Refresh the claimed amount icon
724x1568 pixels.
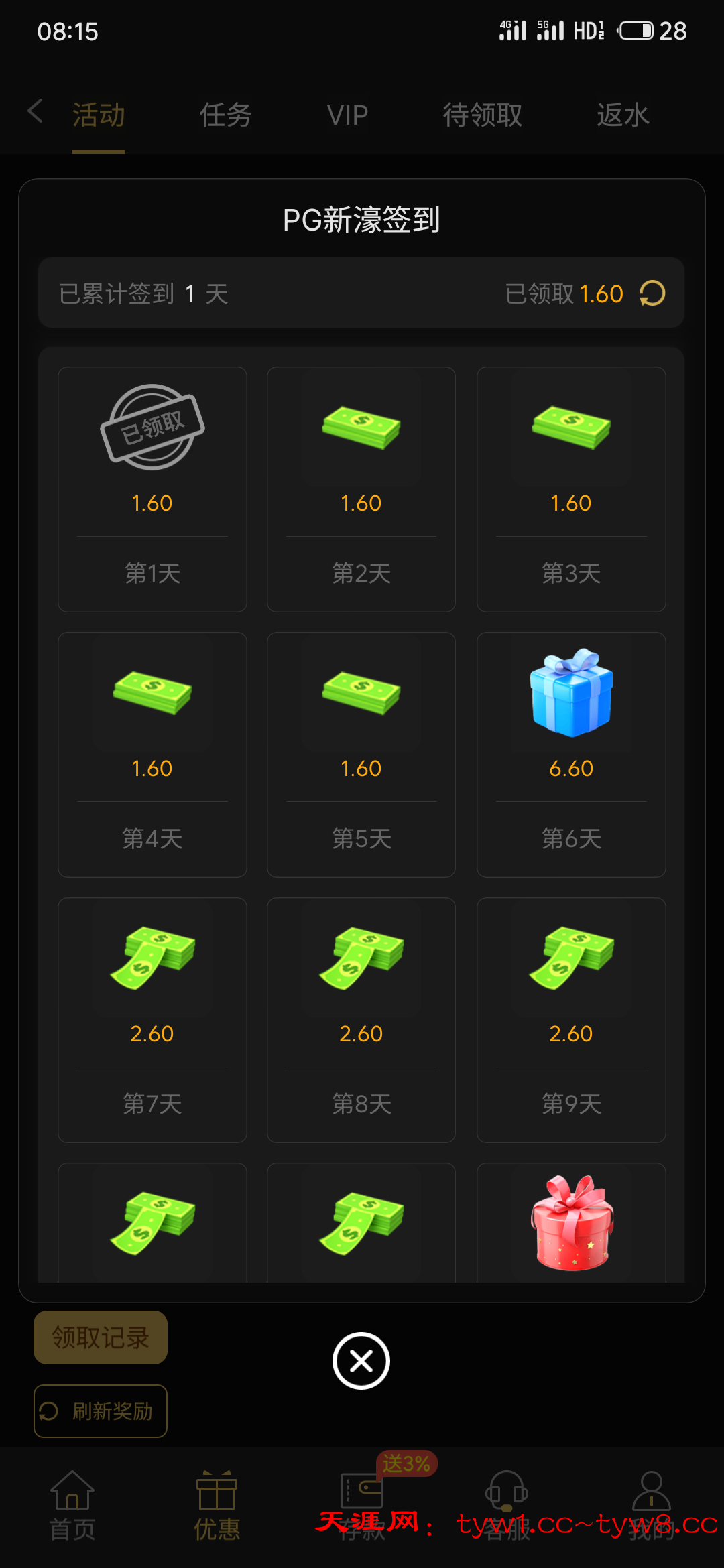point(652,293)
